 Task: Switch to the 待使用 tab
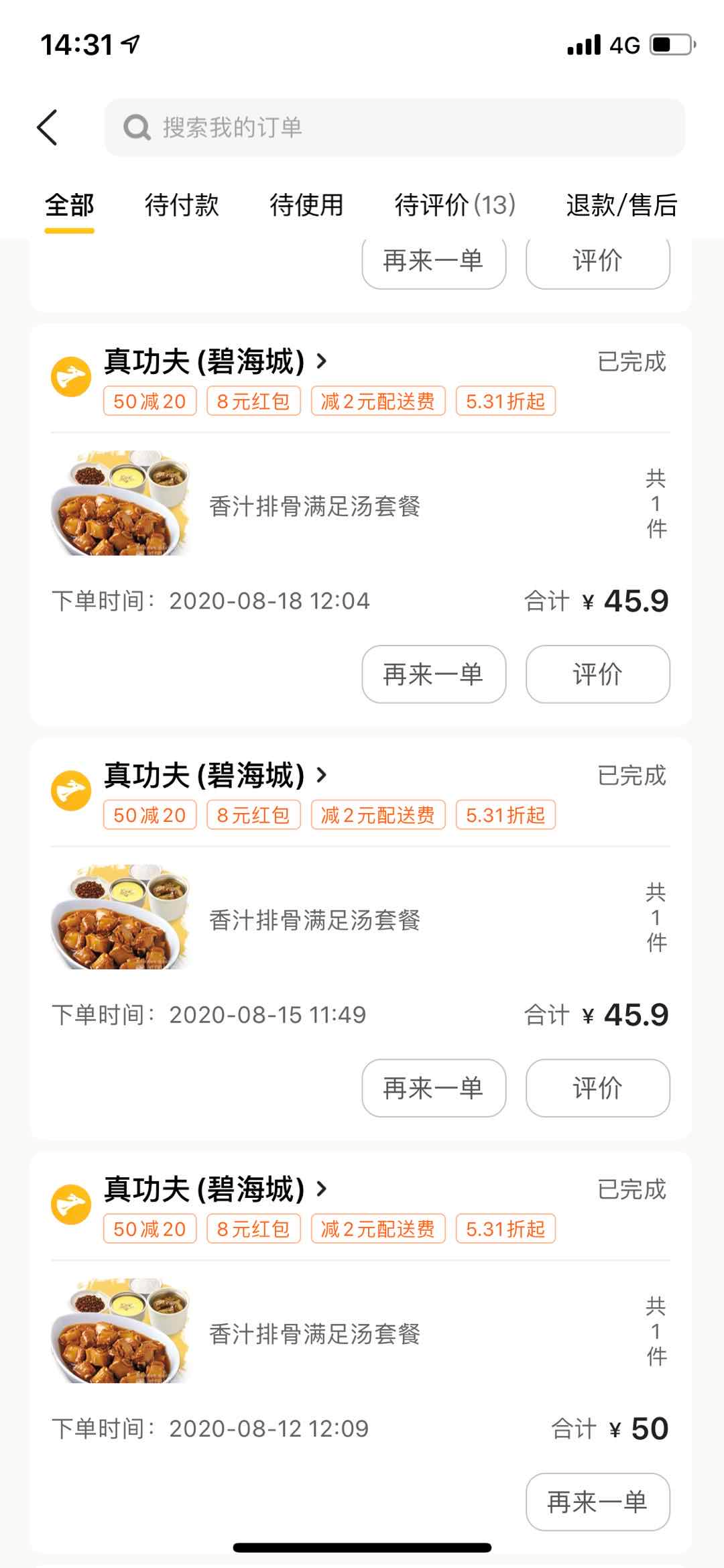(x=306, y=204)
